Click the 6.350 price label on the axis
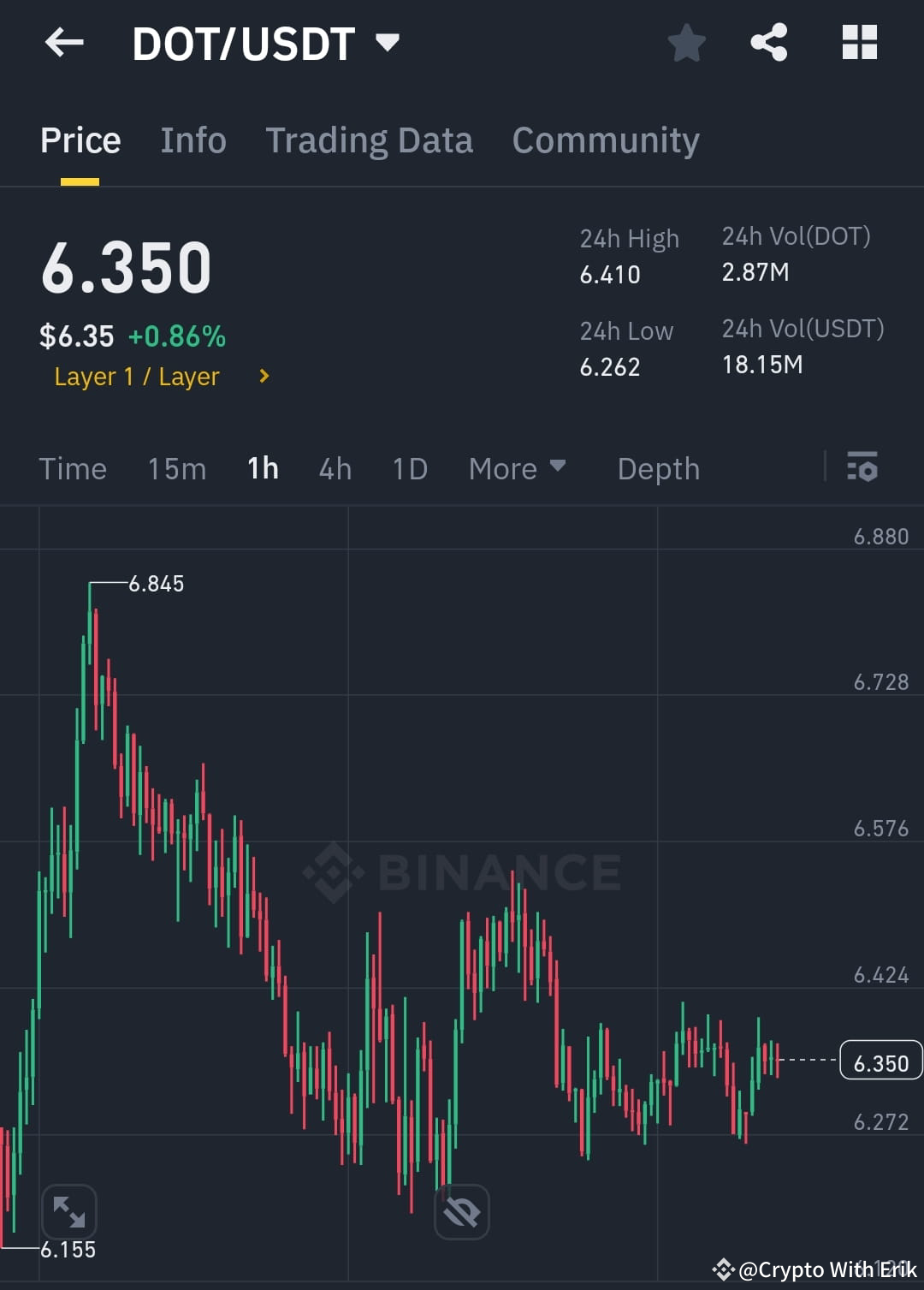924x1290 pixels. coord(880,1061)
